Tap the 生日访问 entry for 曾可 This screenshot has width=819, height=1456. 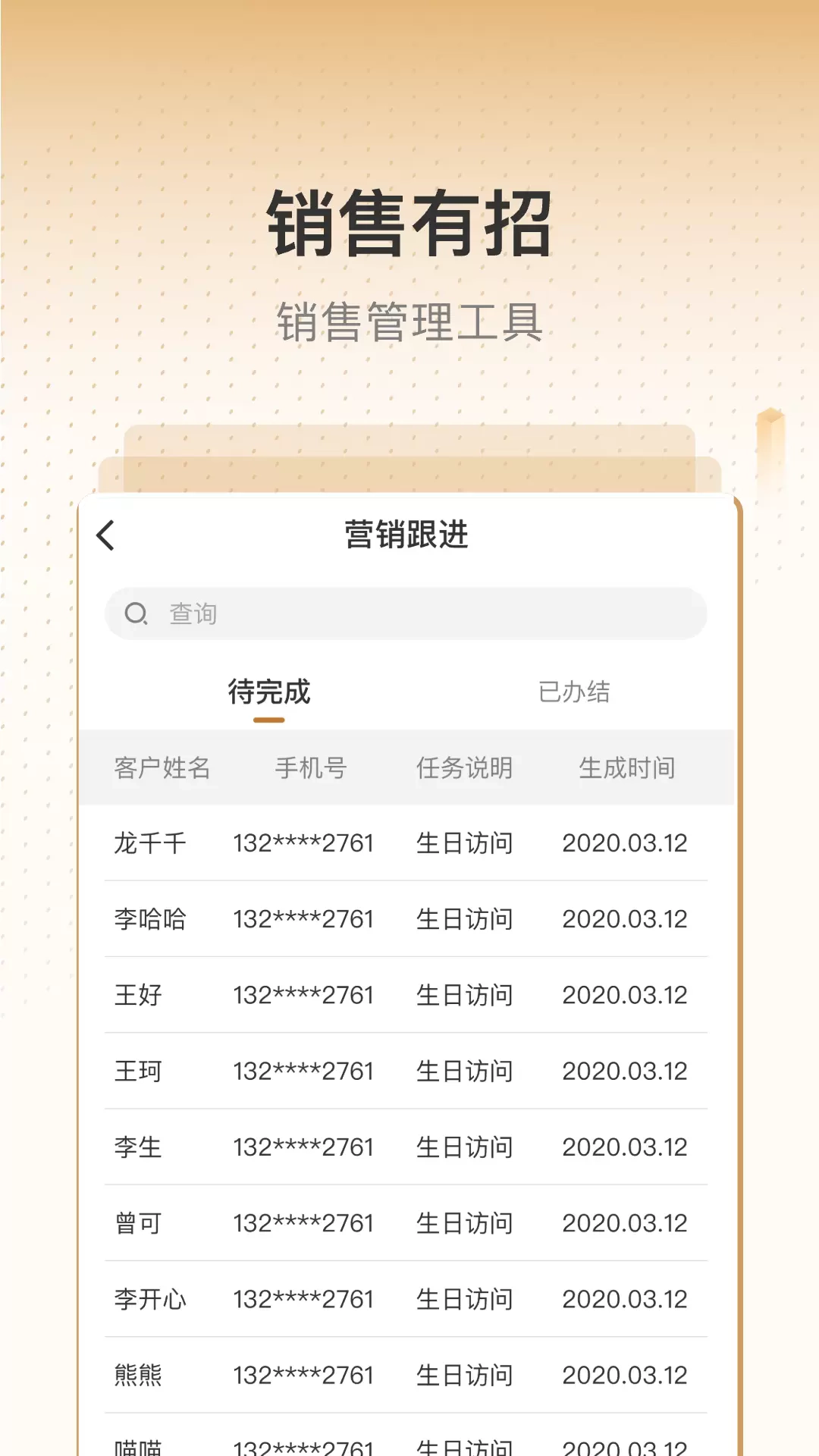pyautogui.click(x=465, y=1223)
